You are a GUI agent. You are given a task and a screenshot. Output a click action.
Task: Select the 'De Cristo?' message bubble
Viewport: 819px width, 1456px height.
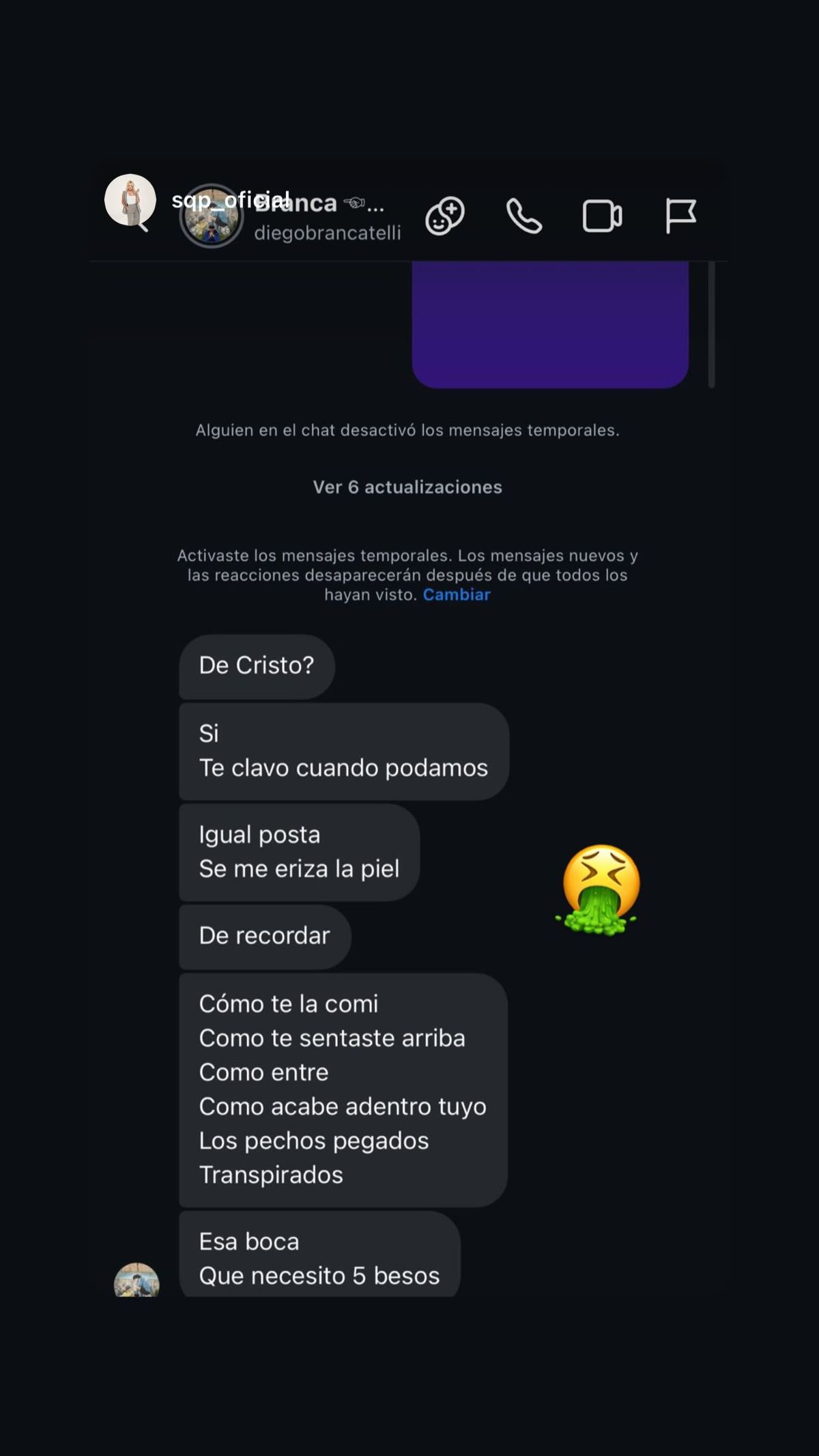coord(256,666)
